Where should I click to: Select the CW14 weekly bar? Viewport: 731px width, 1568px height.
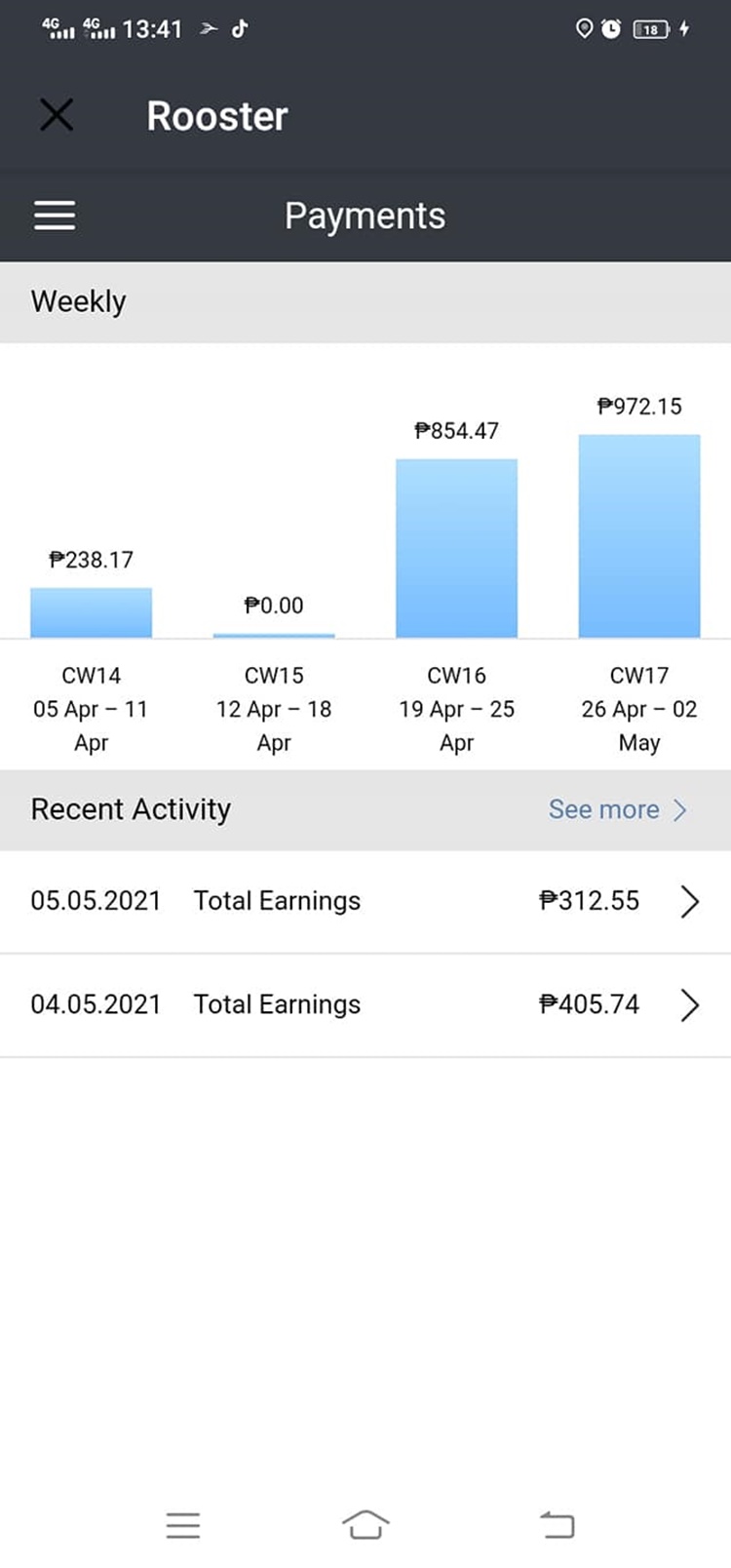point(91,612)
